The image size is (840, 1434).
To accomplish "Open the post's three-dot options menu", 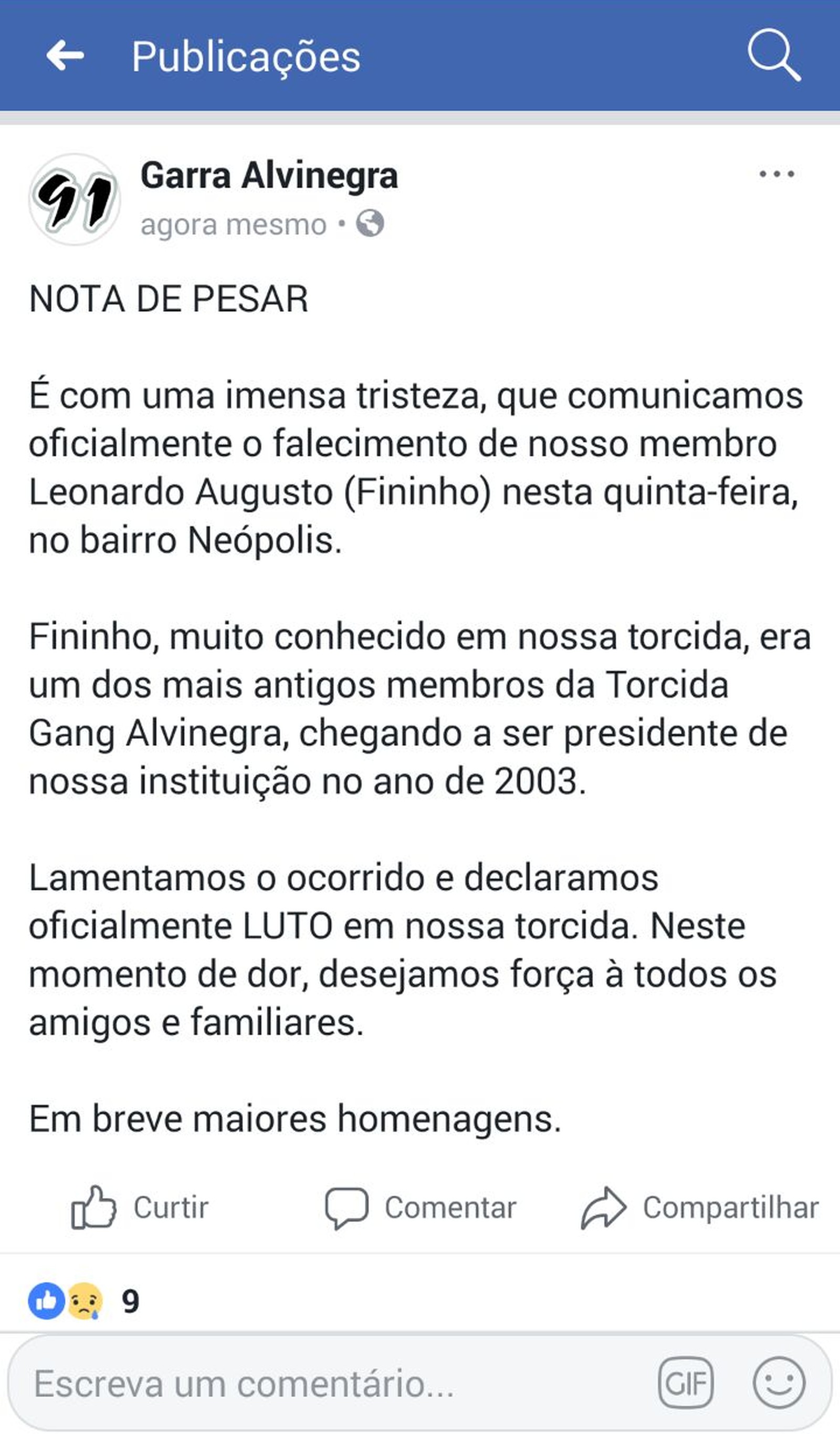I will pos(776,174).
